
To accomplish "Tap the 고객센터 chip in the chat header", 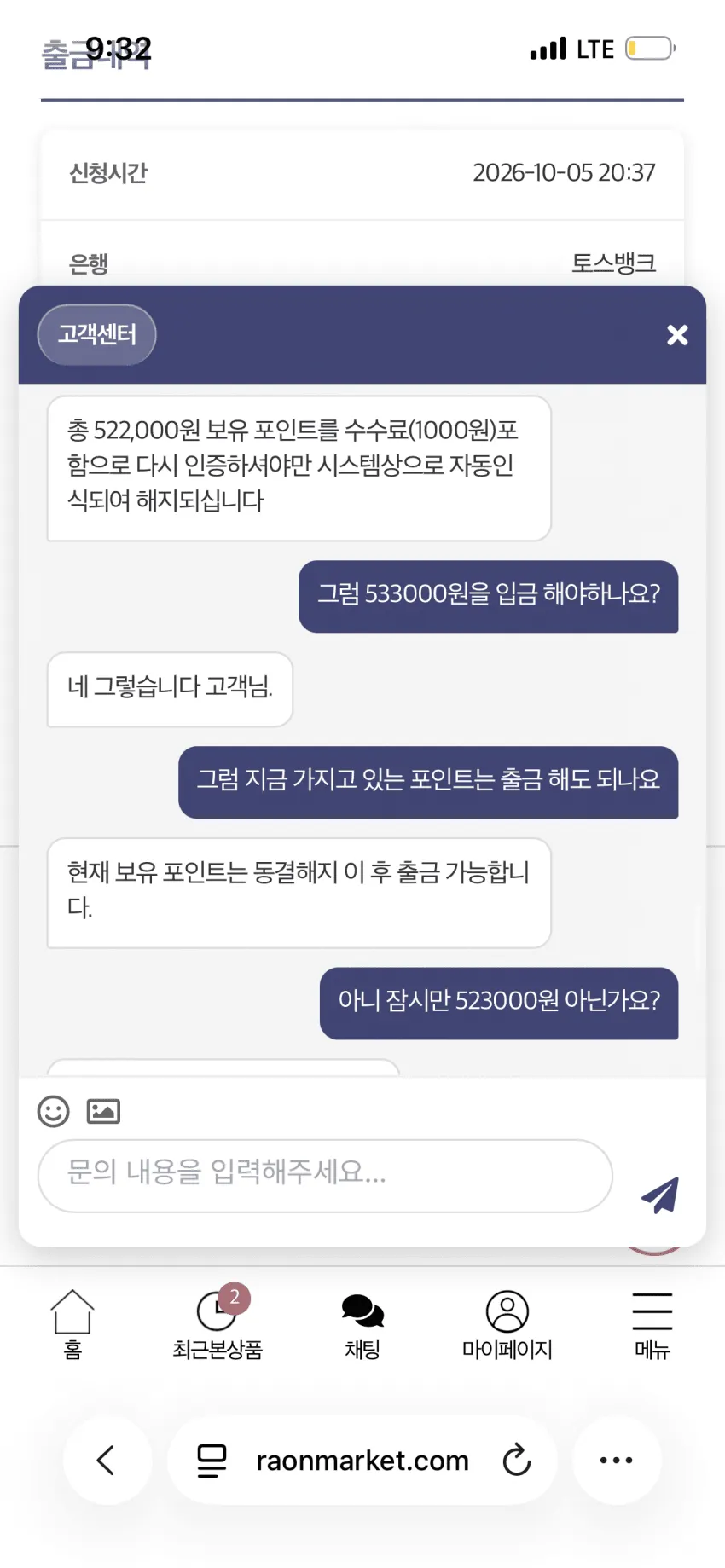I will tap(97, 334).
